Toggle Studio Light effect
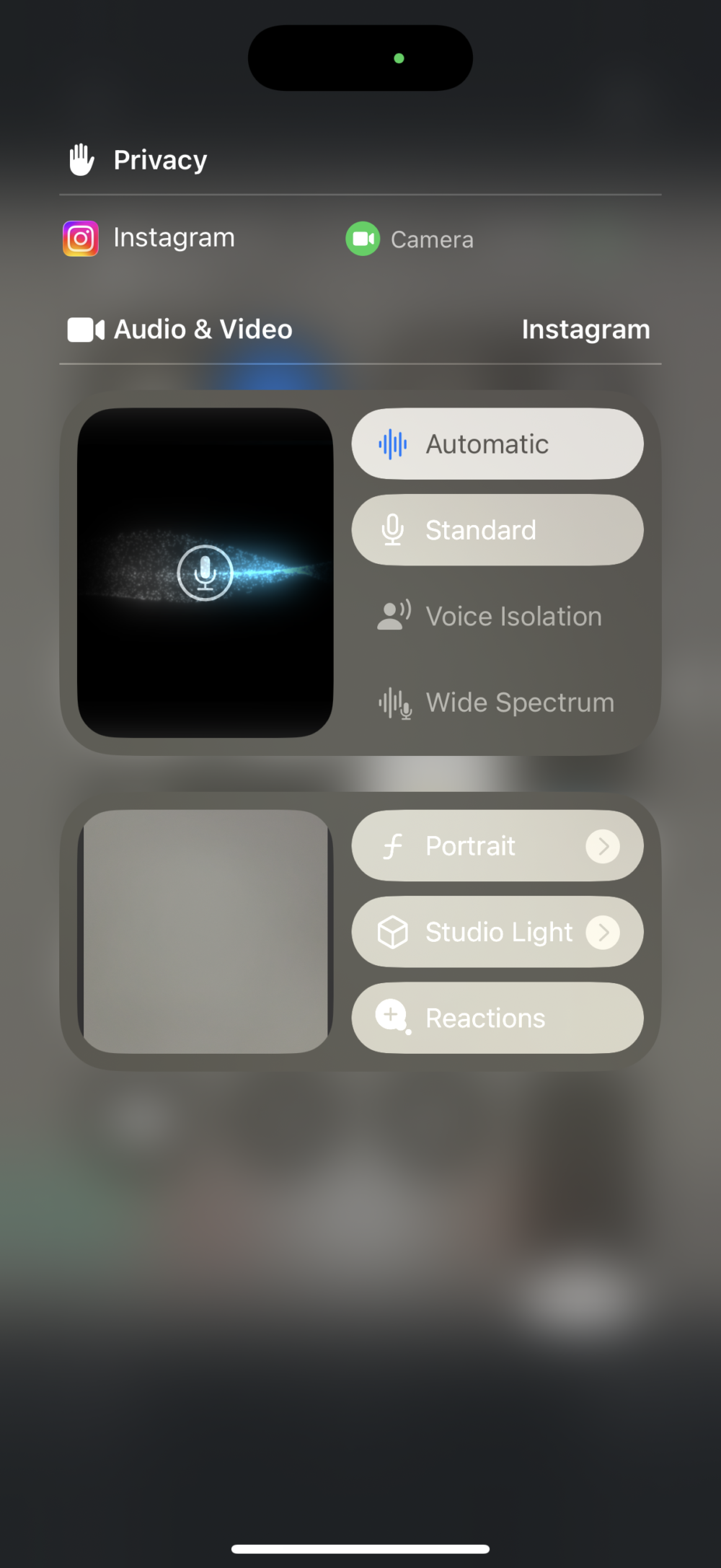The height and width of the screenshot is (1568, 721). click(x=469, y=932)
